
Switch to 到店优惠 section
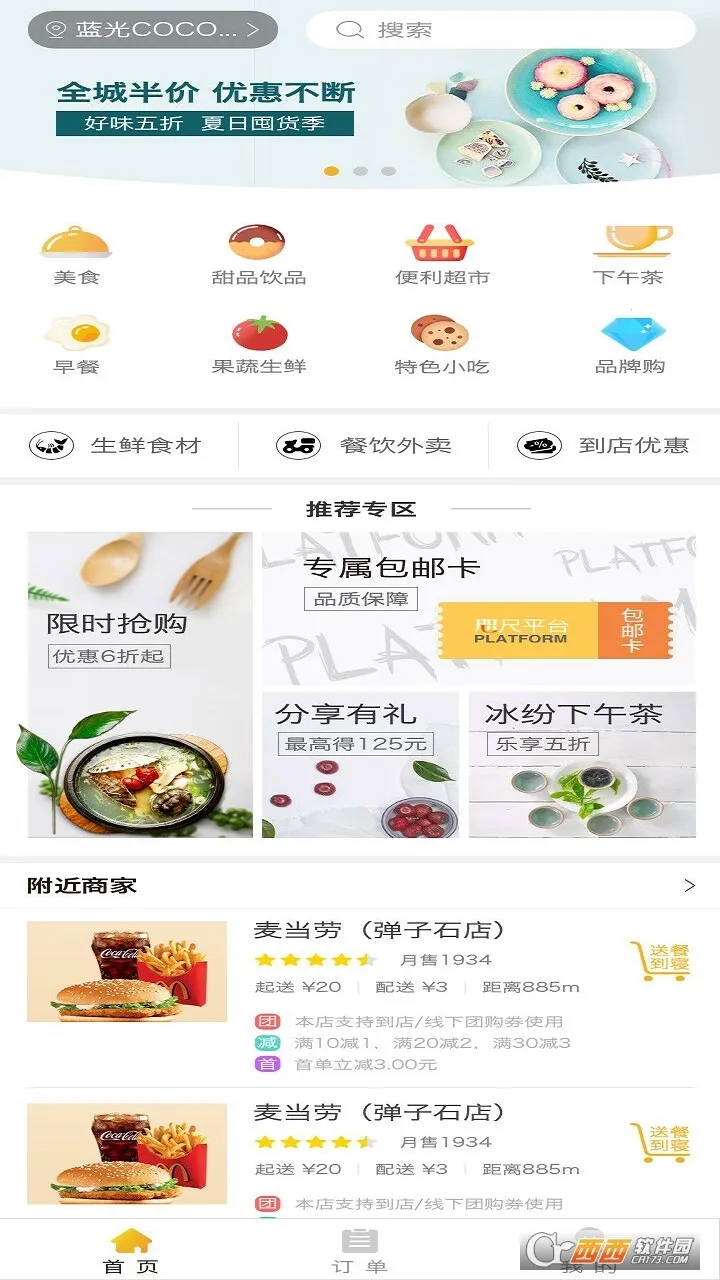[604, 446]
